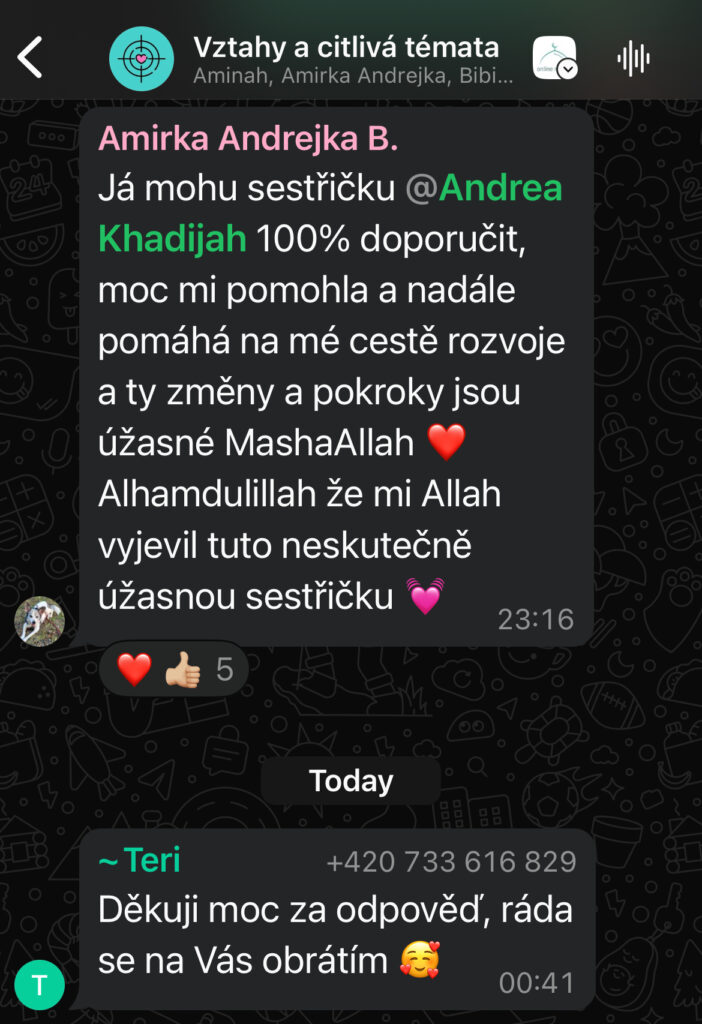View reactions on Amirka's message
Viewport: 702px width, 1024px height.
point(173,669)
